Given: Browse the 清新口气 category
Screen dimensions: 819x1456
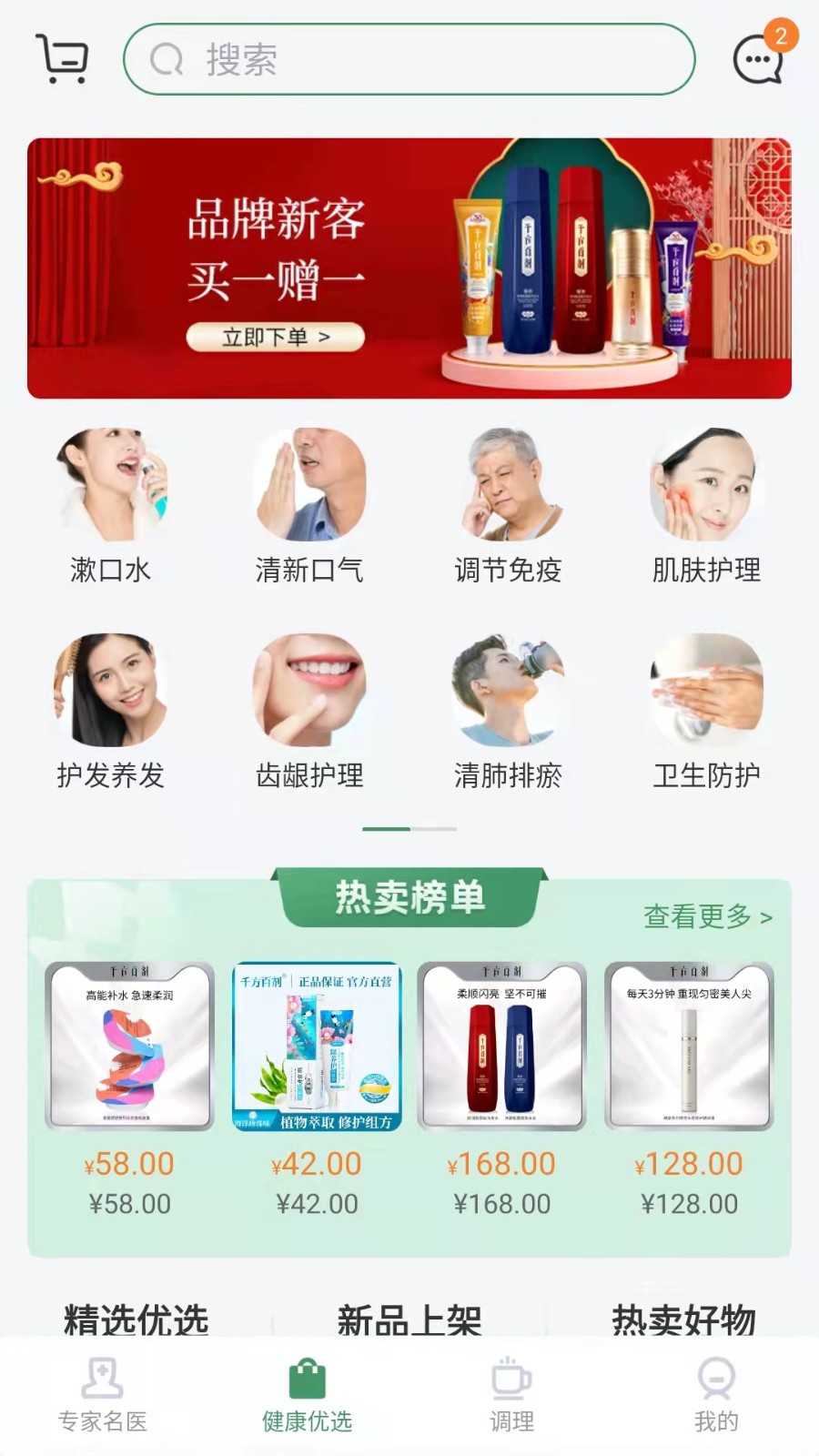Looking at the screenshot, I should (309, 507).
